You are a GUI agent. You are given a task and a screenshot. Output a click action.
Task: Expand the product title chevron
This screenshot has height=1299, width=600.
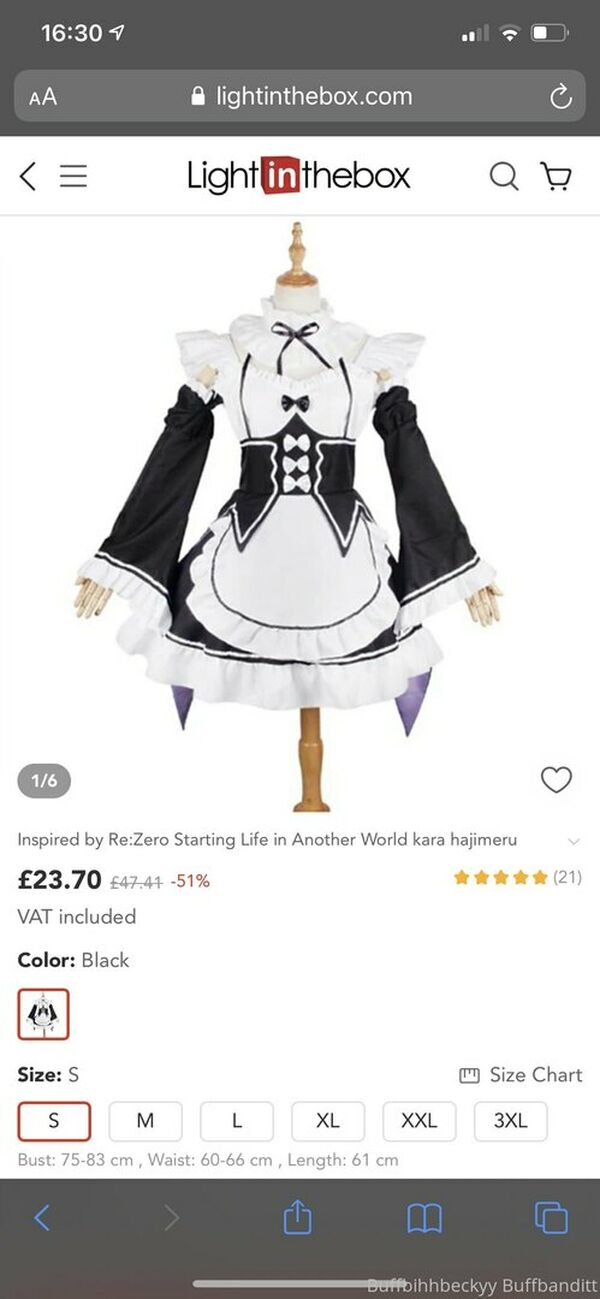(x=573, y=841)
